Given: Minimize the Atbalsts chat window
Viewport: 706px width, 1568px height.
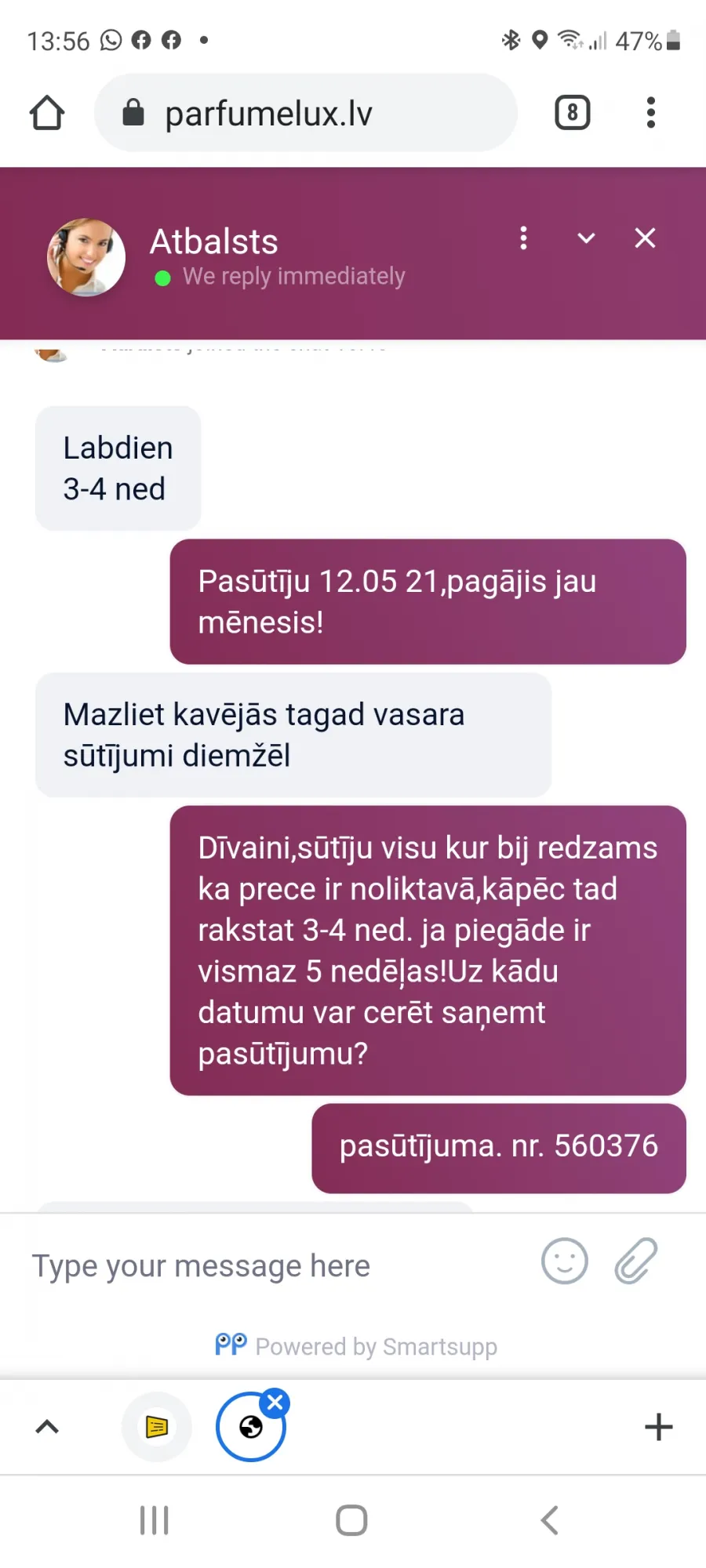Looking at the screenshot, I should coord(586,238).
